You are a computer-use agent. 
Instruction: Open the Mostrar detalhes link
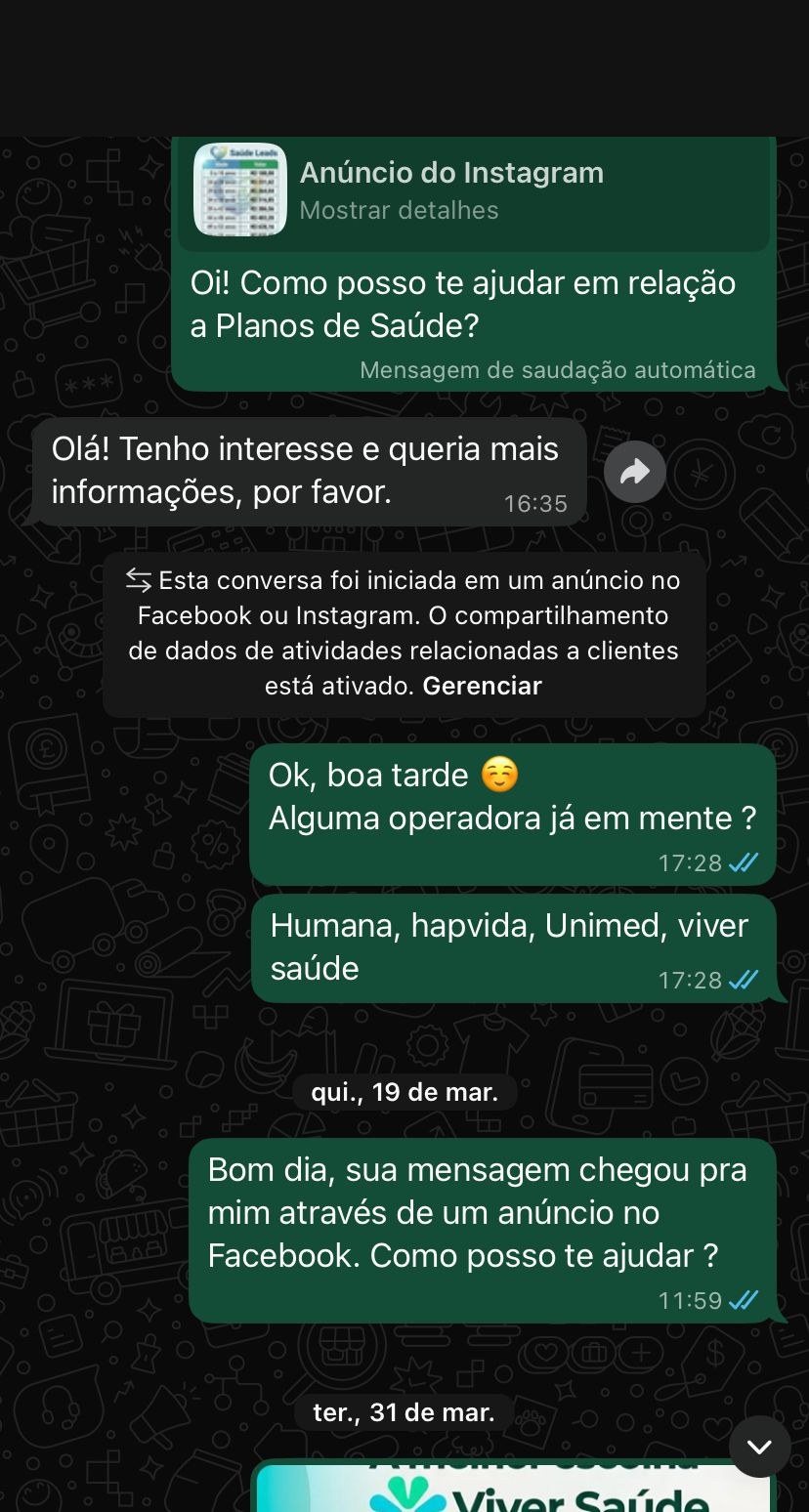click(400, 210)
